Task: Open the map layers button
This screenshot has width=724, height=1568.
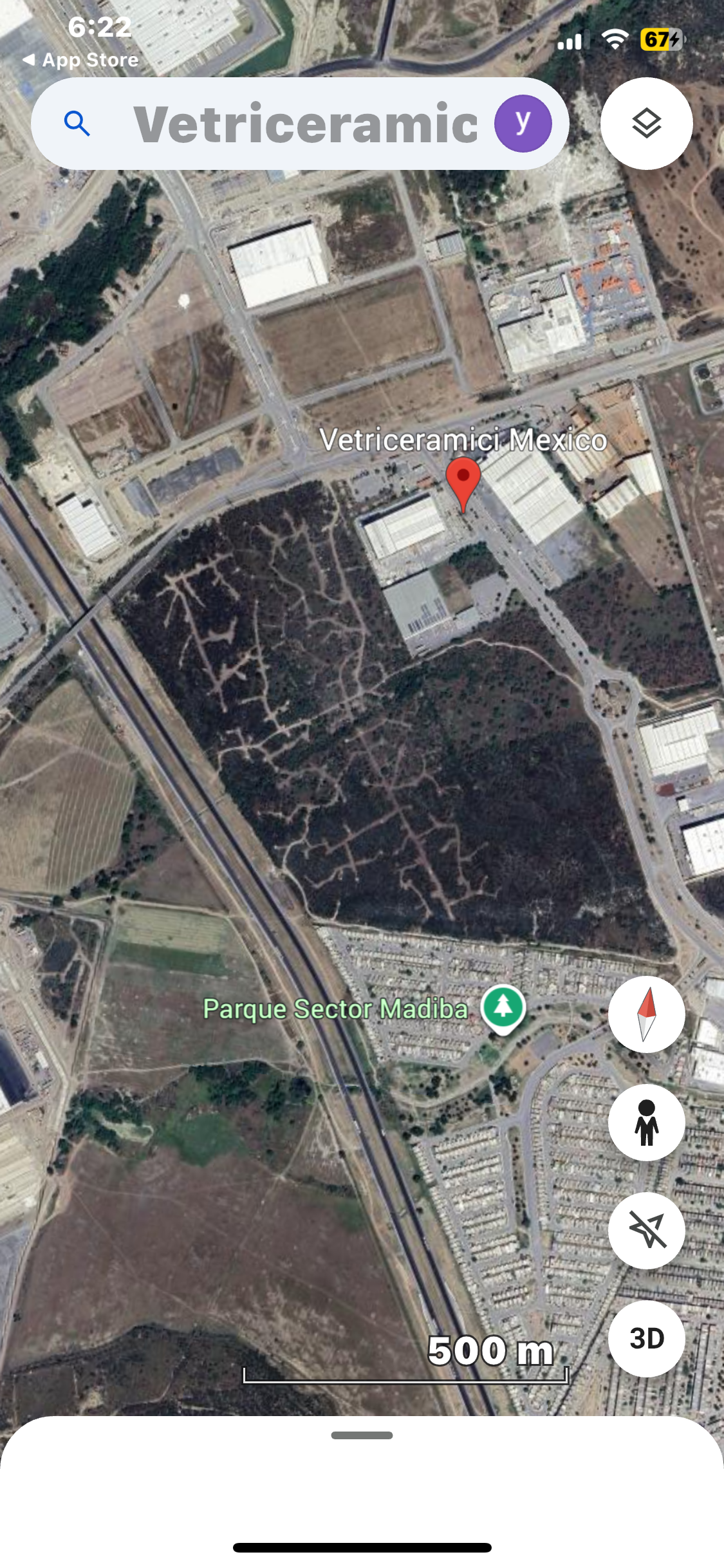Action: (x=646, y=124)
